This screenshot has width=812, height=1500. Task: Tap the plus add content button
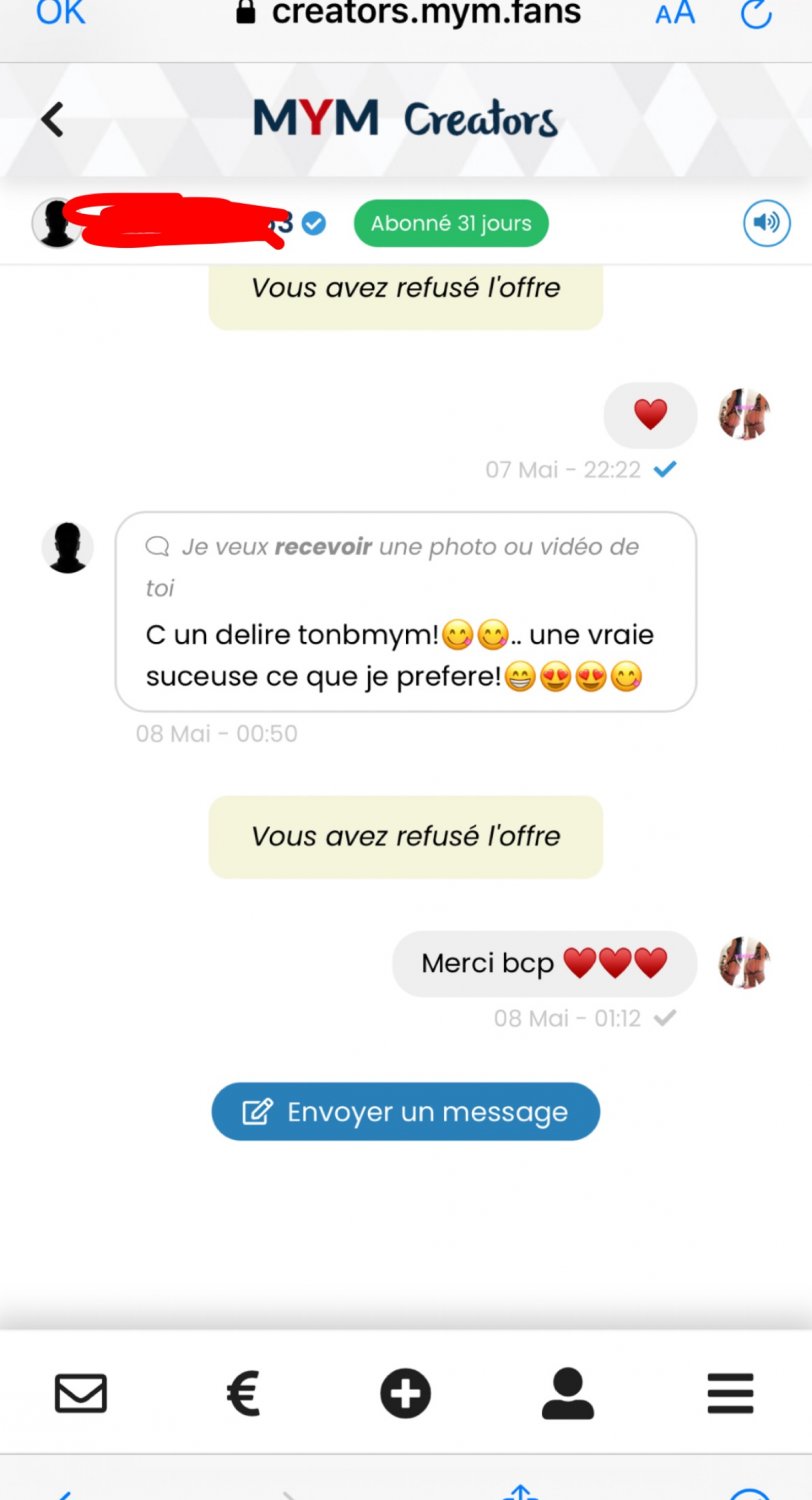tap(405, 1393)
